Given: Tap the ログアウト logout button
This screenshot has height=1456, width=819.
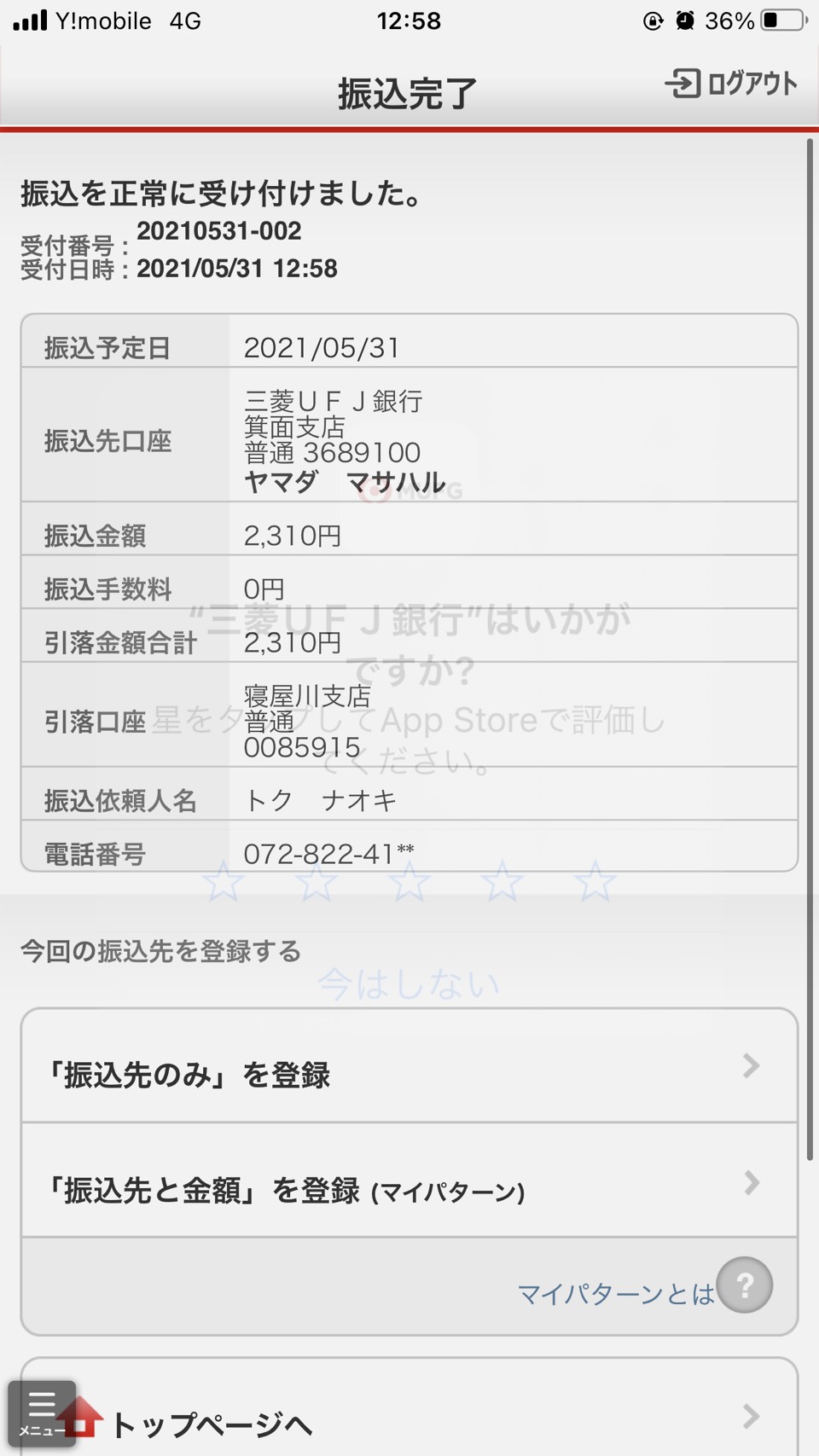Looking at the screenshot, I should point(731,84).
